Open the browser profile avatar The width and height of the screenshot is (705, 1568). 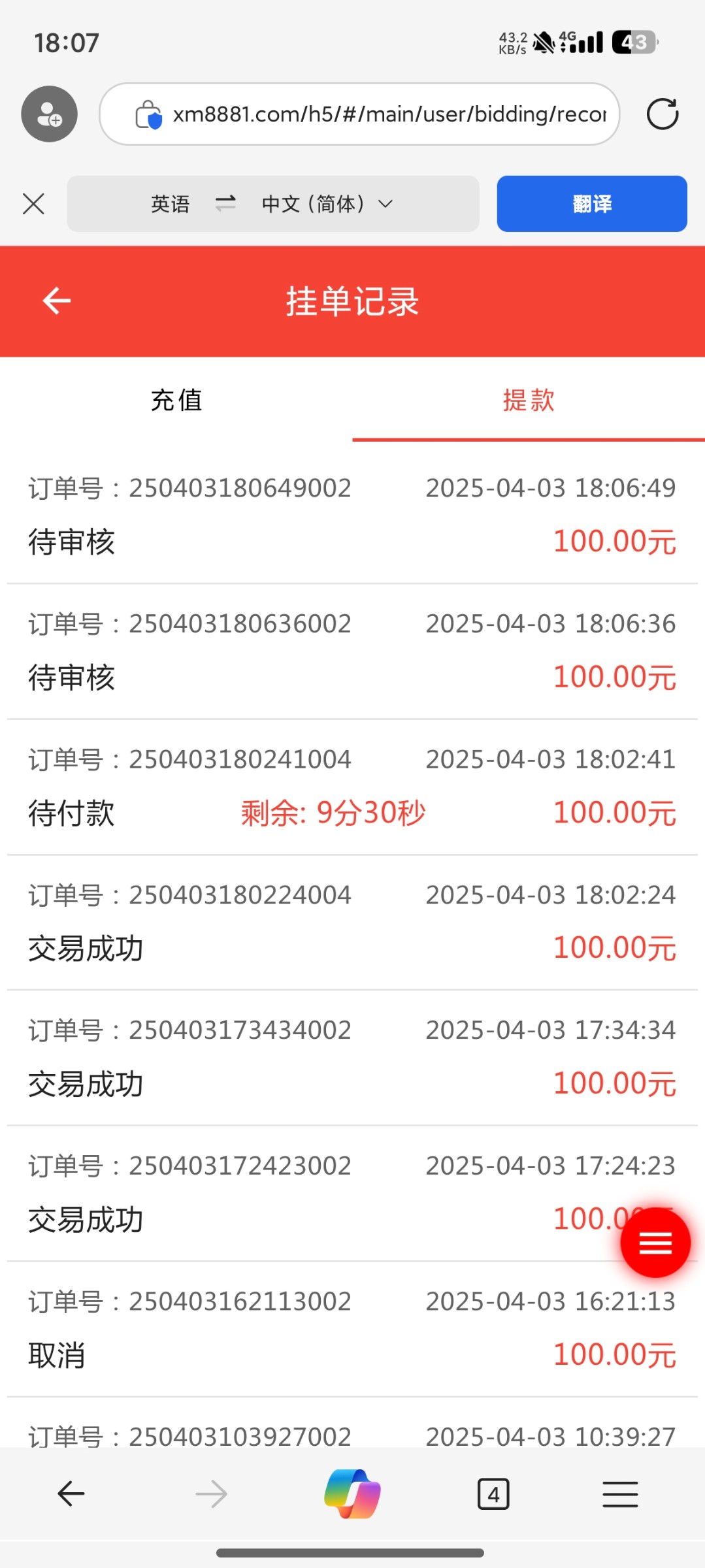click(50, 114)
